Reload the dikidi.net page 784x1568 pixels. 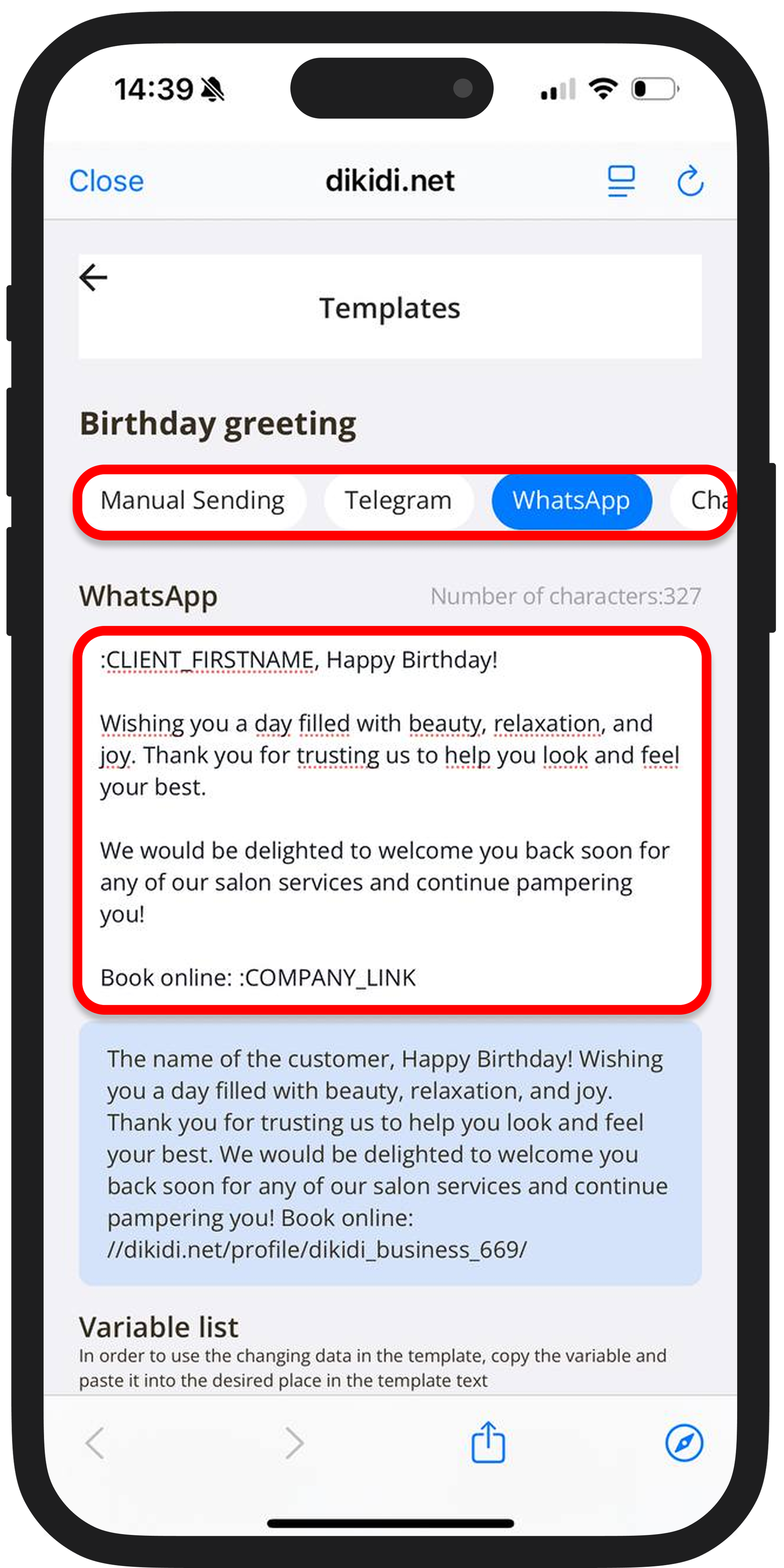[x=690, y=181]
